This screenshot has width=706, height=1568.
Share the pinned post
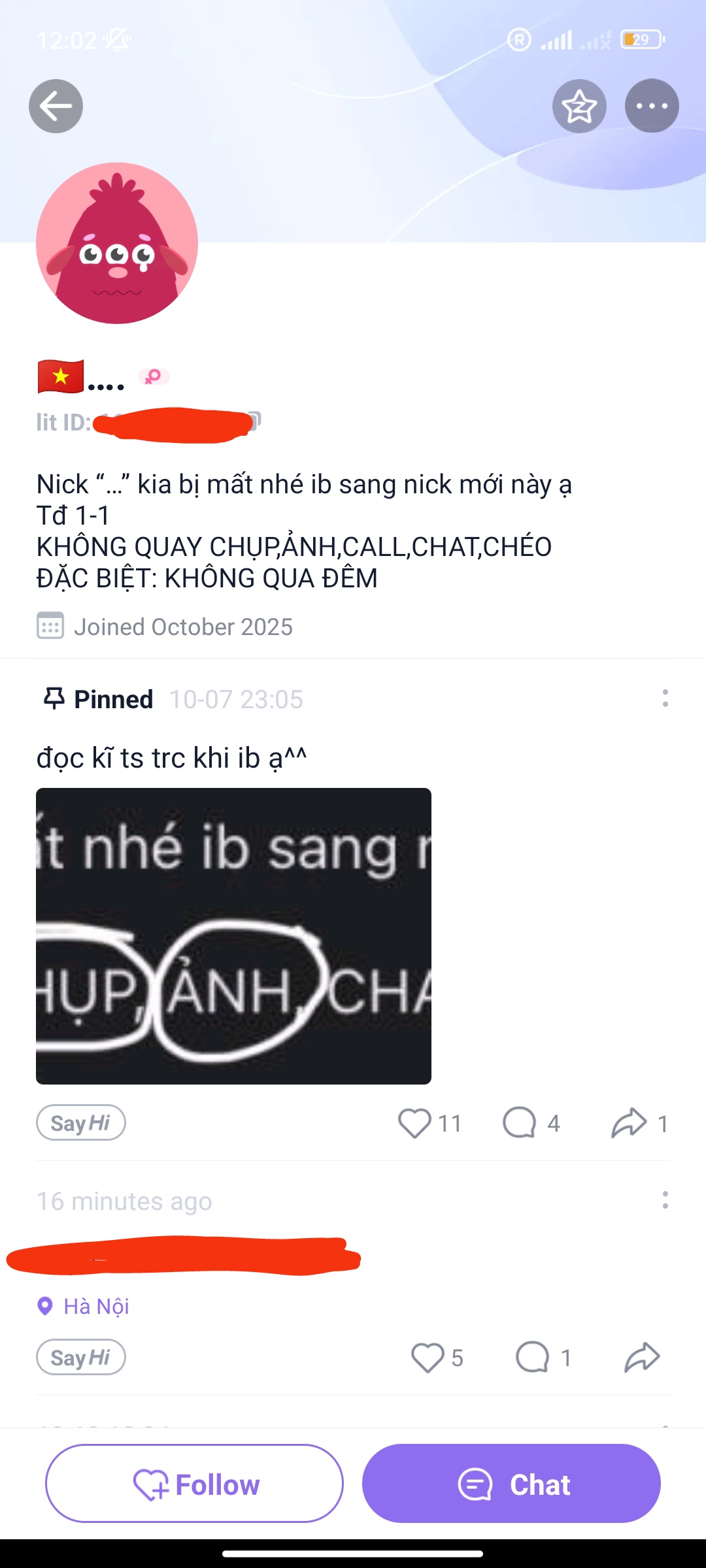[x=629, y=1123]
